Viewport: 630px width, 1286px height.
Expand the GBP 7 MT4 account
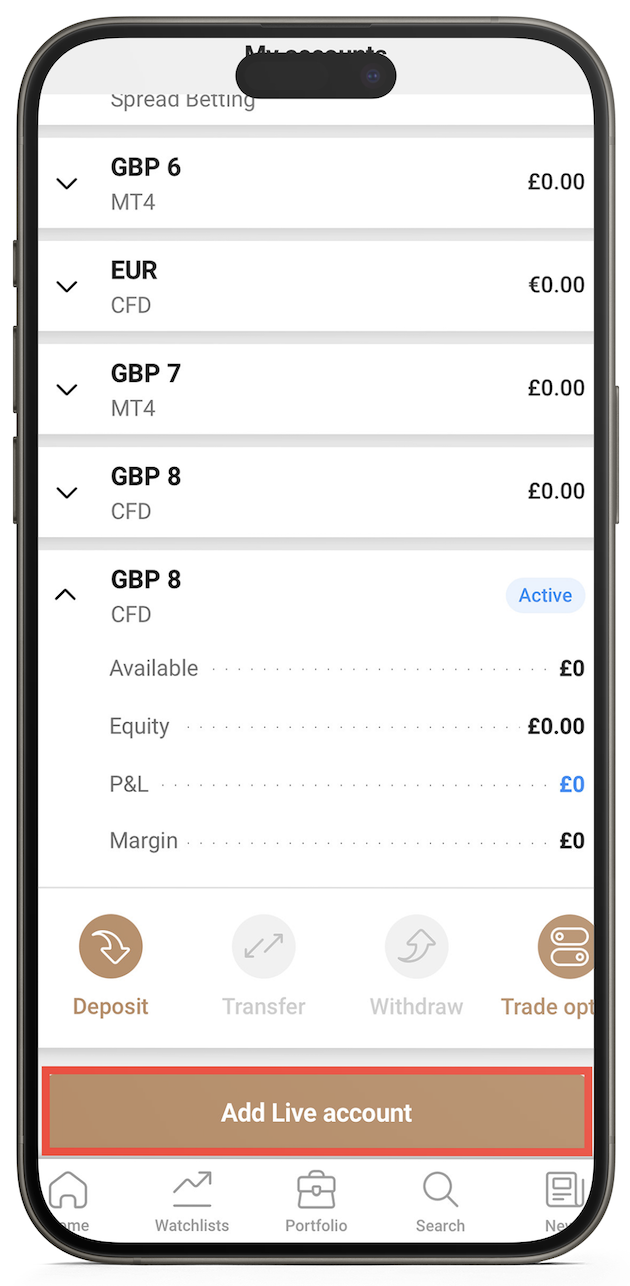pos(67,390)
